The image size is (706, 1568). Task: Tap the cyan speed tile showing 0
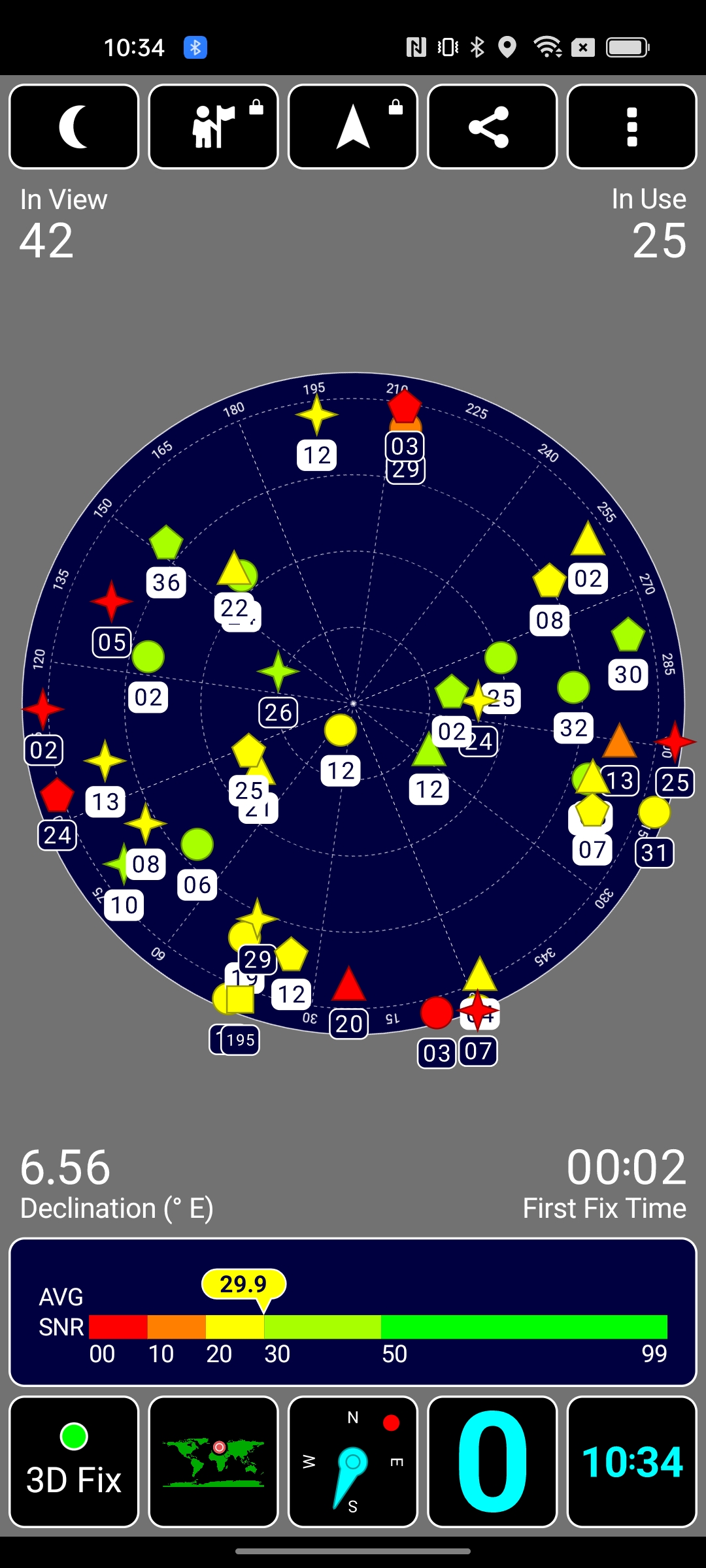pyautogui.click(x=492, y=1462)
